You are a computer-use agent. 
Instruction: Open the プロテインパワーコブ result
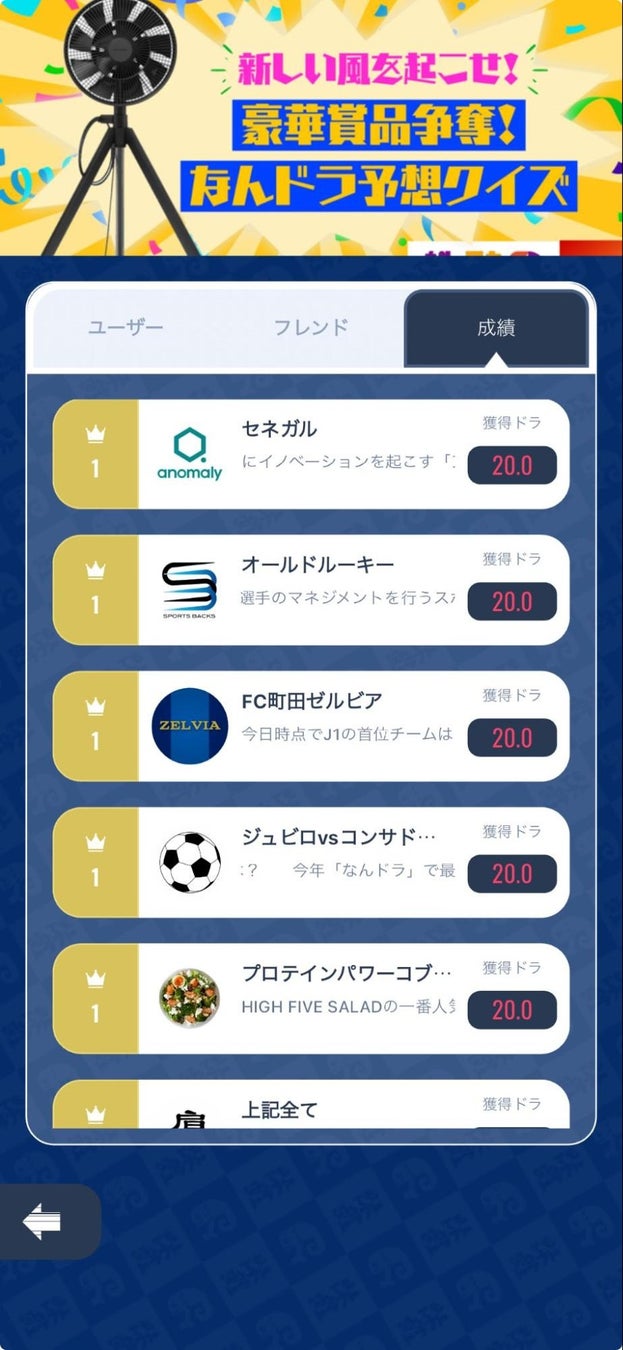pyautogui.click(x=311, y=998)
